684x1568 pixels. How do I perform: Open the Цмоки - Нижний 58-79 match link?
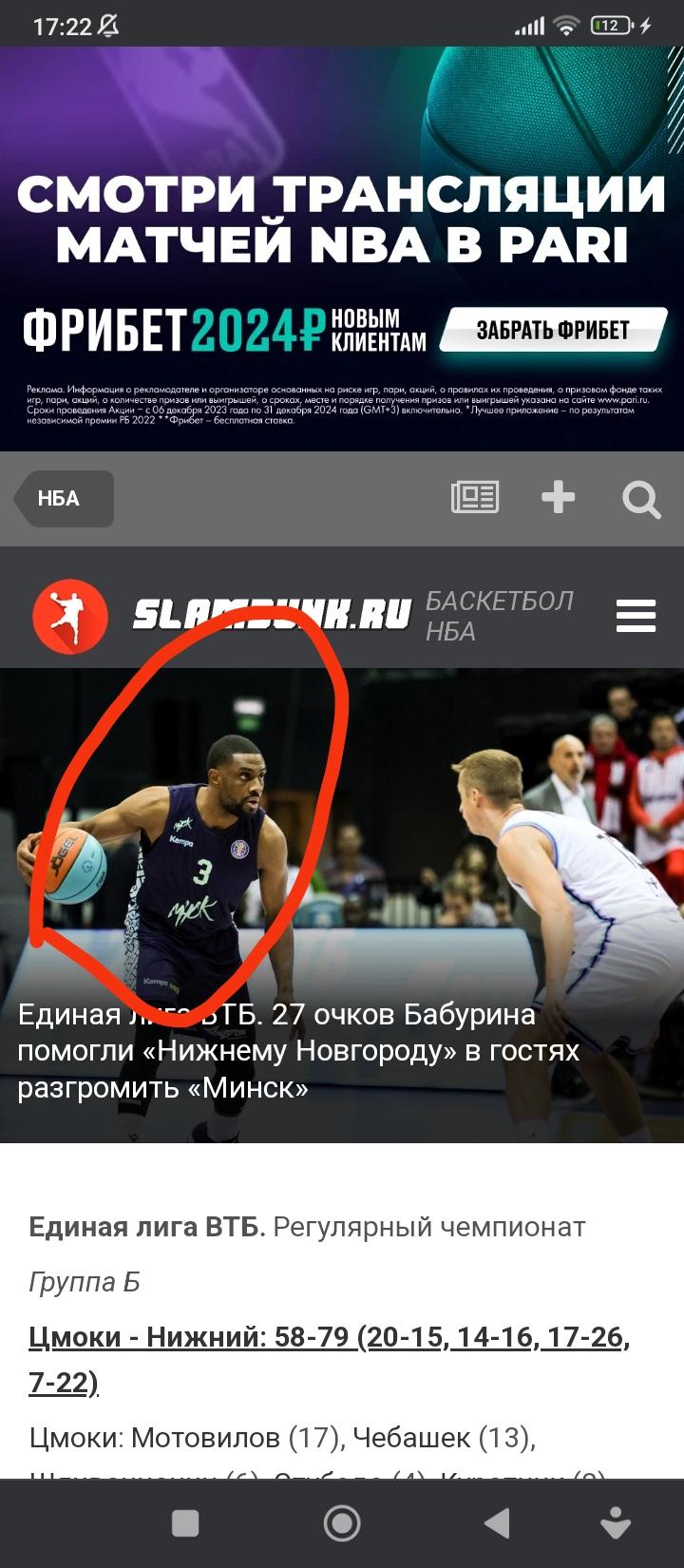(329, 1359)
